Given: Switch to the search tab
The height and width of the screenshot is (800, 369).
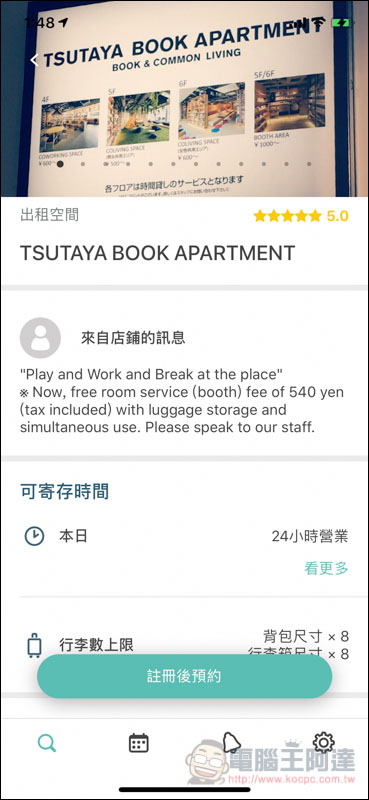Looking at the screenshot, I should point(46,743).
